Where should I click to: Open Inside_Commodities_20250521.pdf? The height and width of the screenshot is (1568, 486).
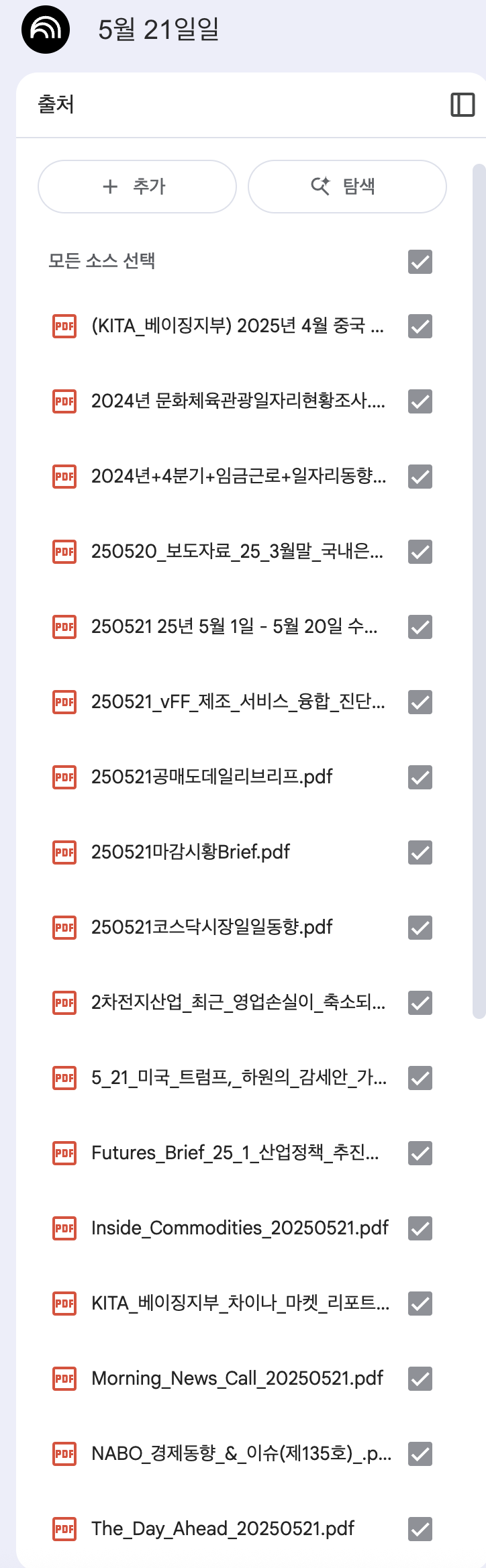click(240, 1228)
